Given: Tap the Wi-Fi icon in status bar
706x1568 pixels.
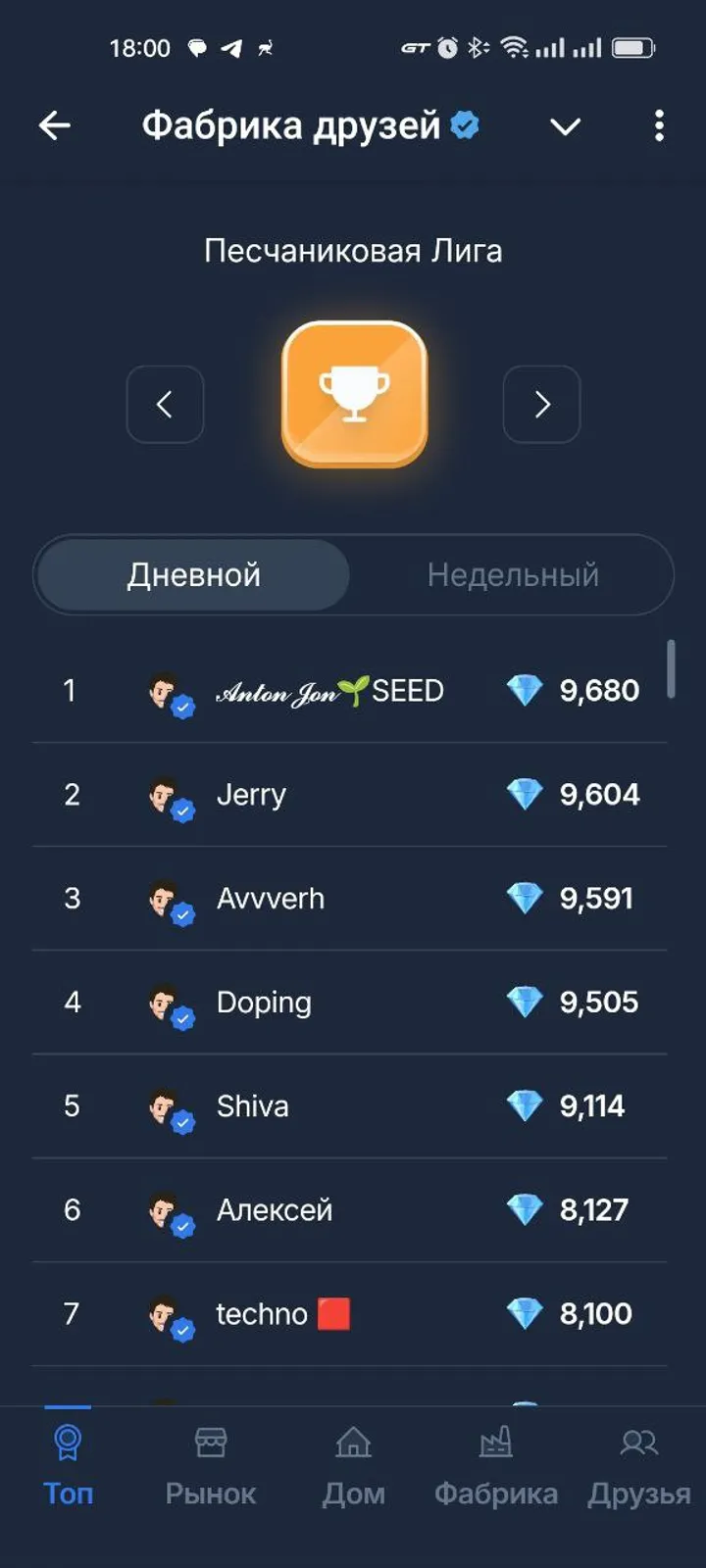Looking at the screenshot, I should point(515,45).
